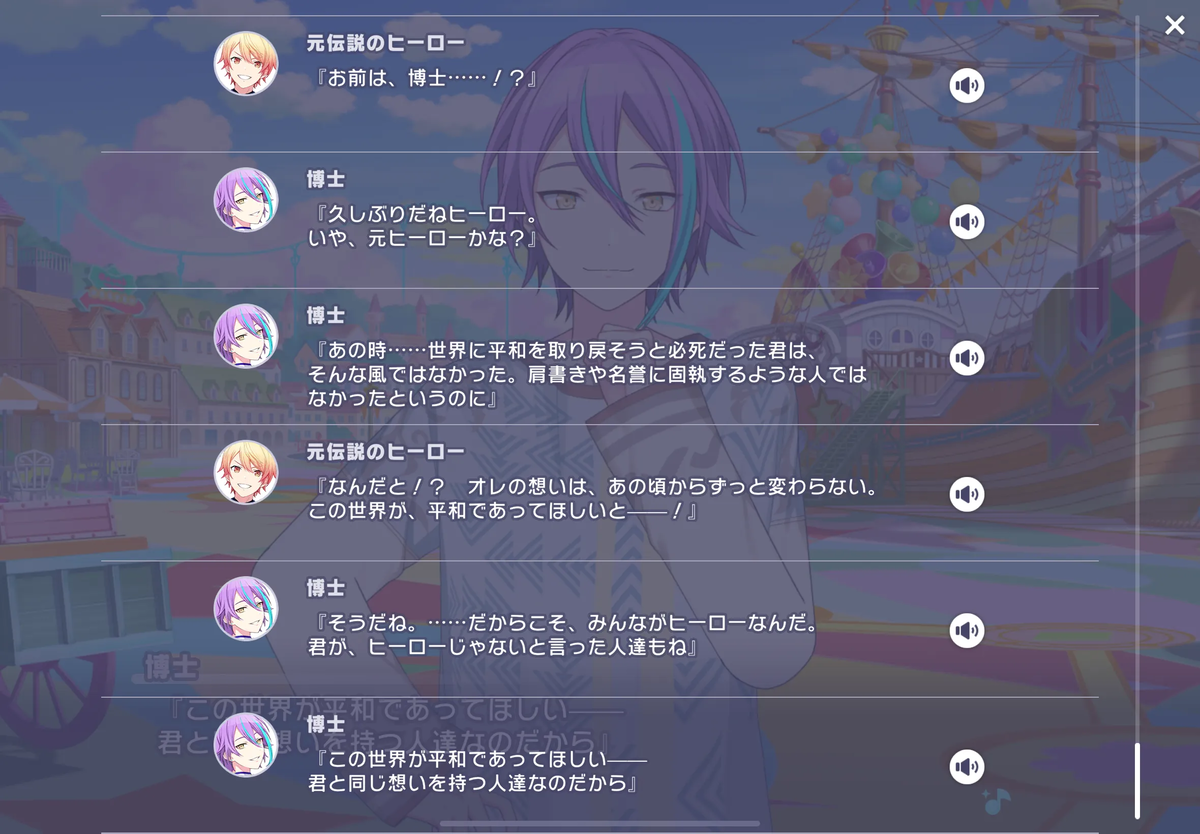Screen dimensions: 1200x834
Task: Play voice for 『お前は、博士……！？』
Action: pos(966,86)
